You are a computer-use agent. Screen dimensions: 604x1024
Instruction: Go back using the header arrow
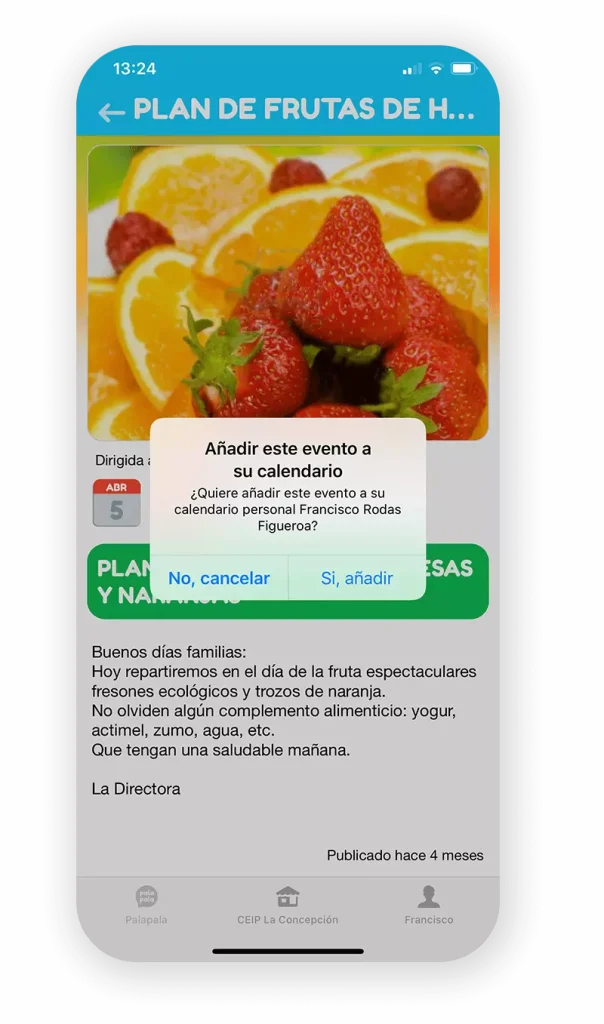coord(111,112)
